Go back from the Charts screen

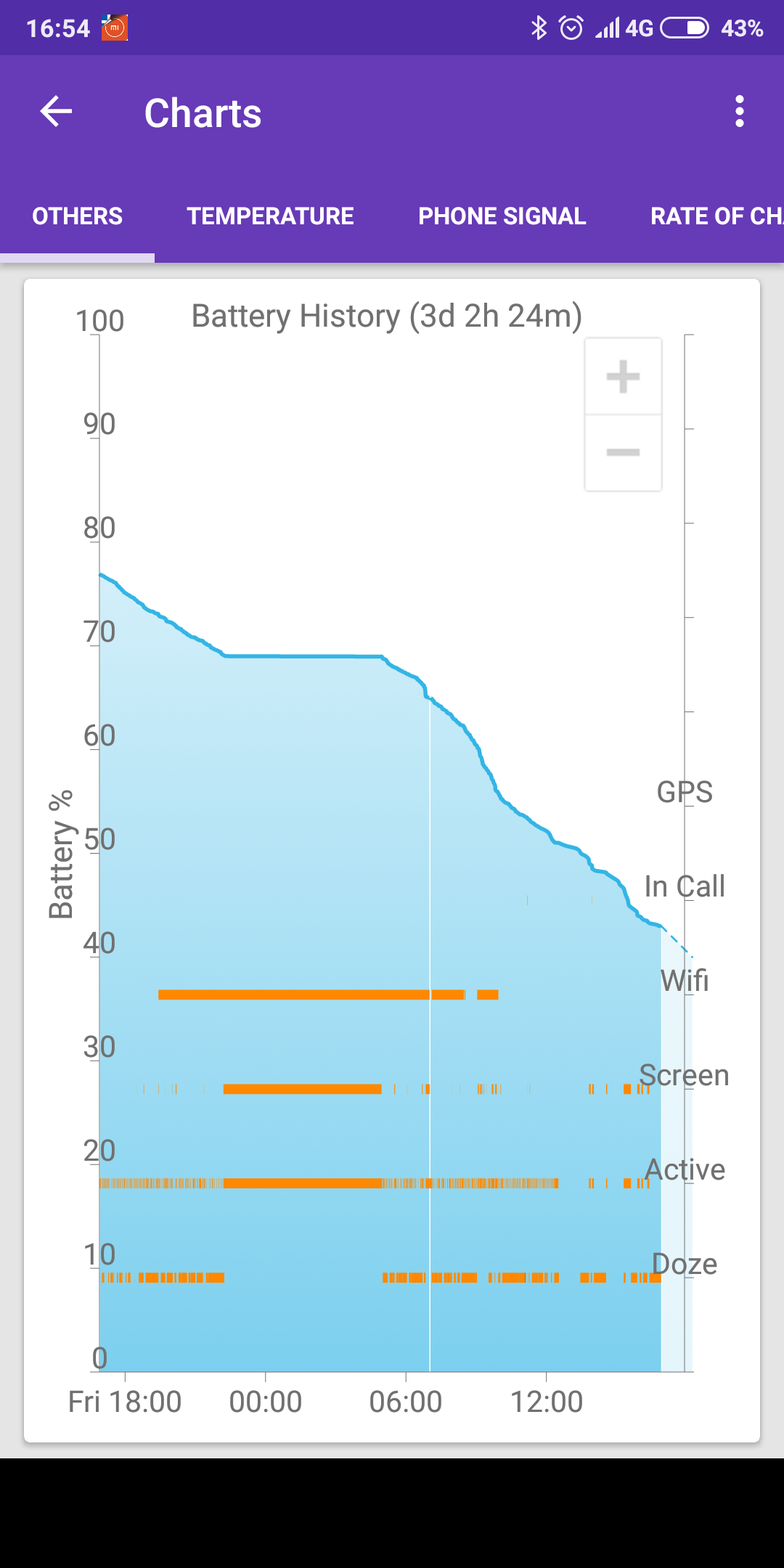pyautogui.click(x=56, y=112)
